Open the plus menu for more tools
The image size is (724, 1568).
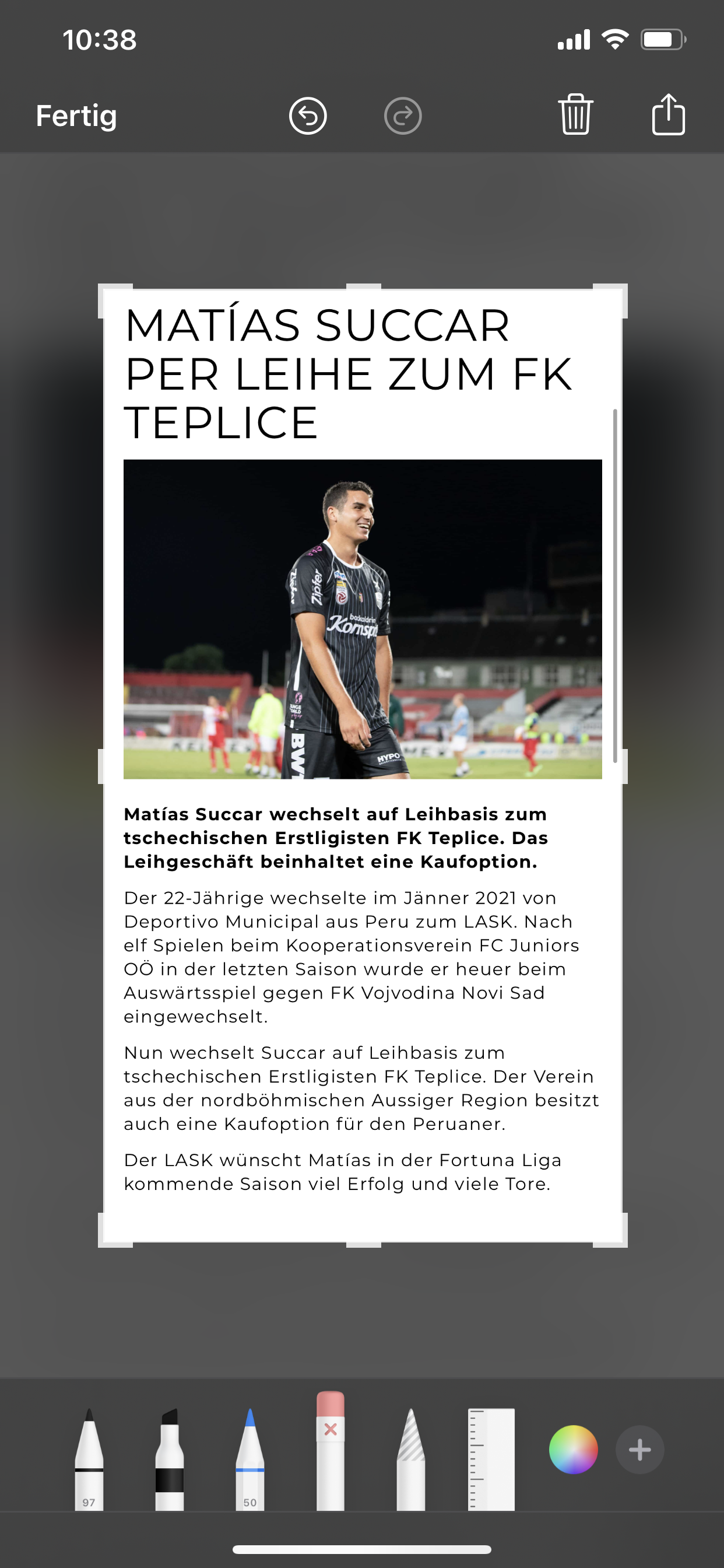pyautogui.click(x=639, y=1450)
